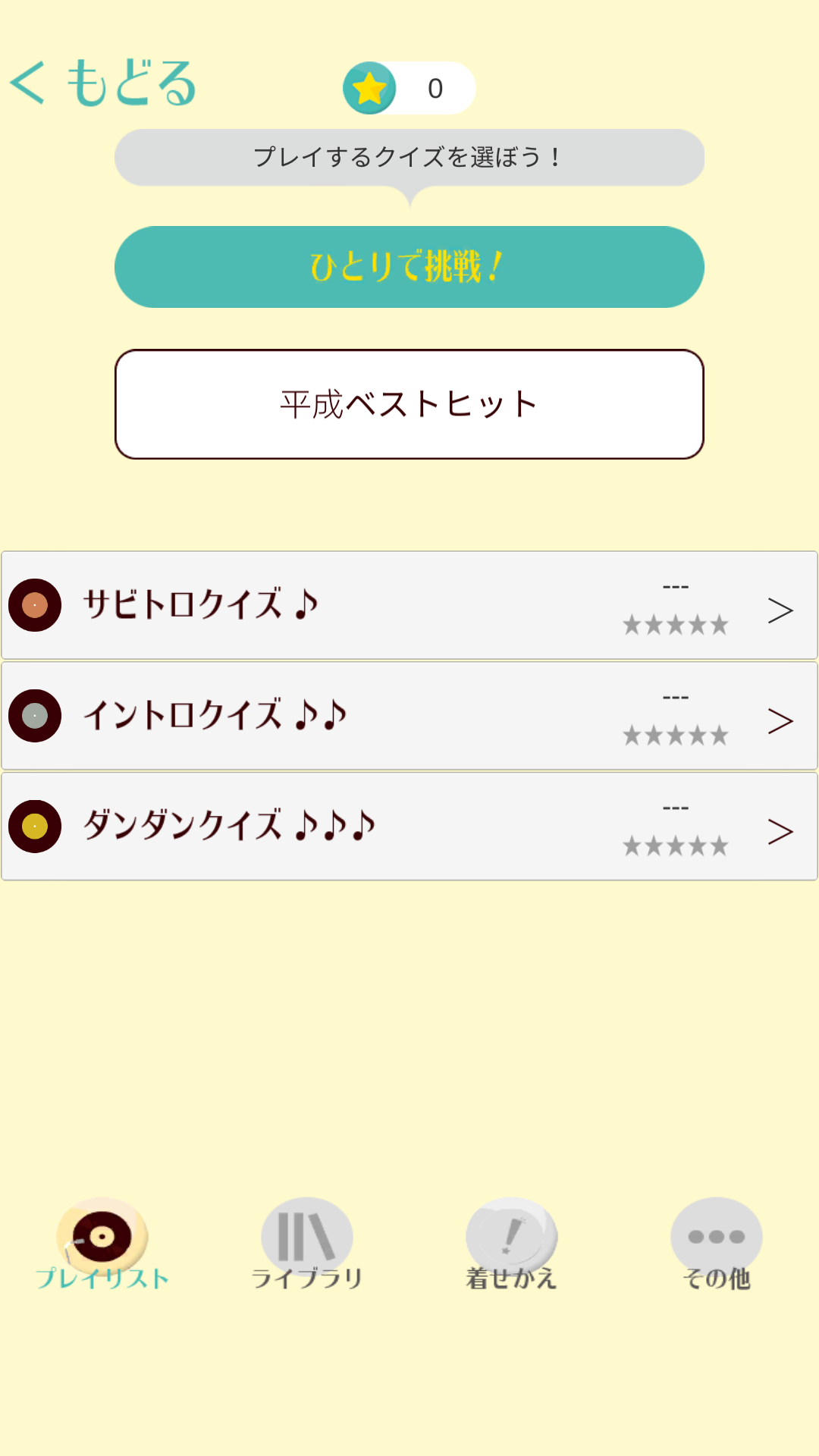
Task: Click the プレイするクイズを選ぼう speech bubble
Action: [409, 155]
